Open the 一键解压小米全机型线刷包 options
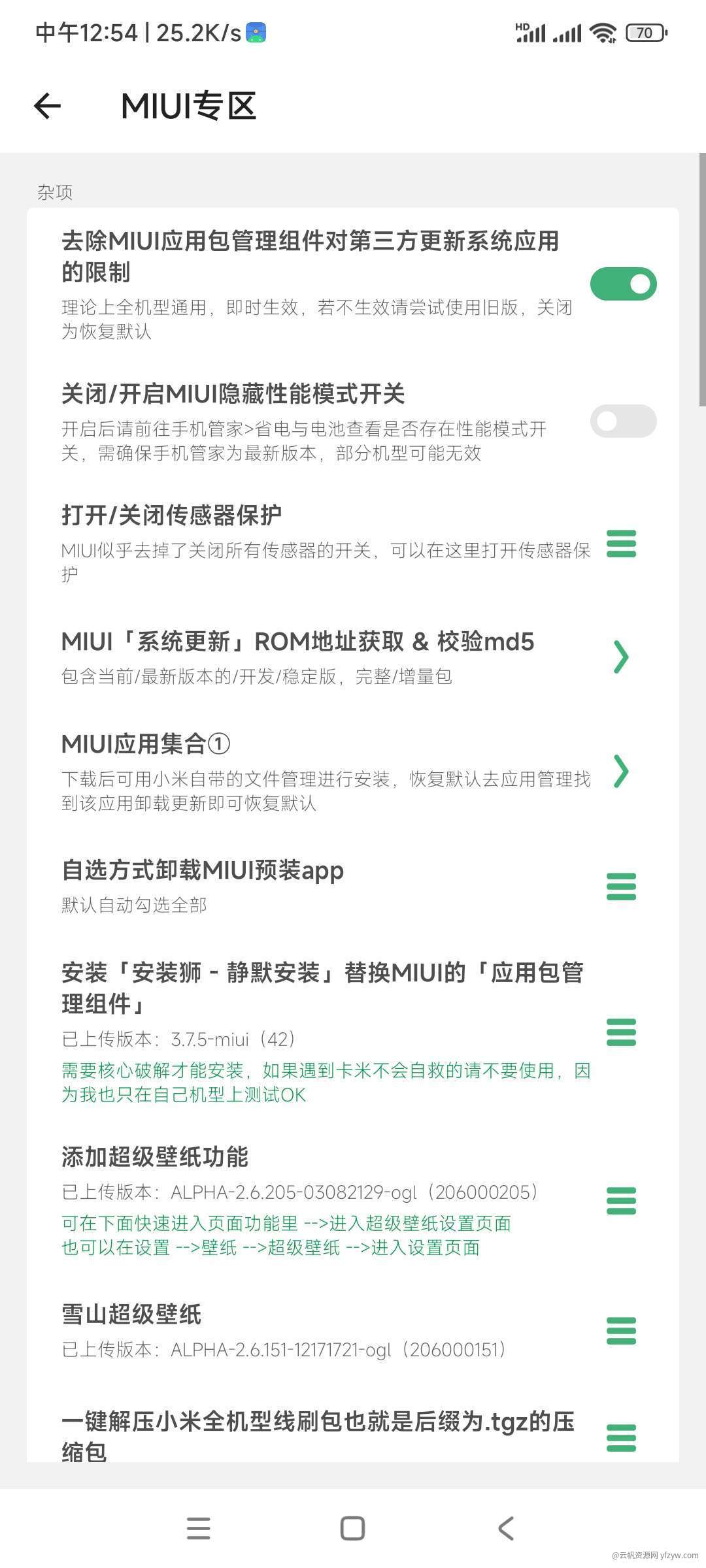Image resolution: width=706 pixels, height=1568 pixels. click(x=621, y=1437)
